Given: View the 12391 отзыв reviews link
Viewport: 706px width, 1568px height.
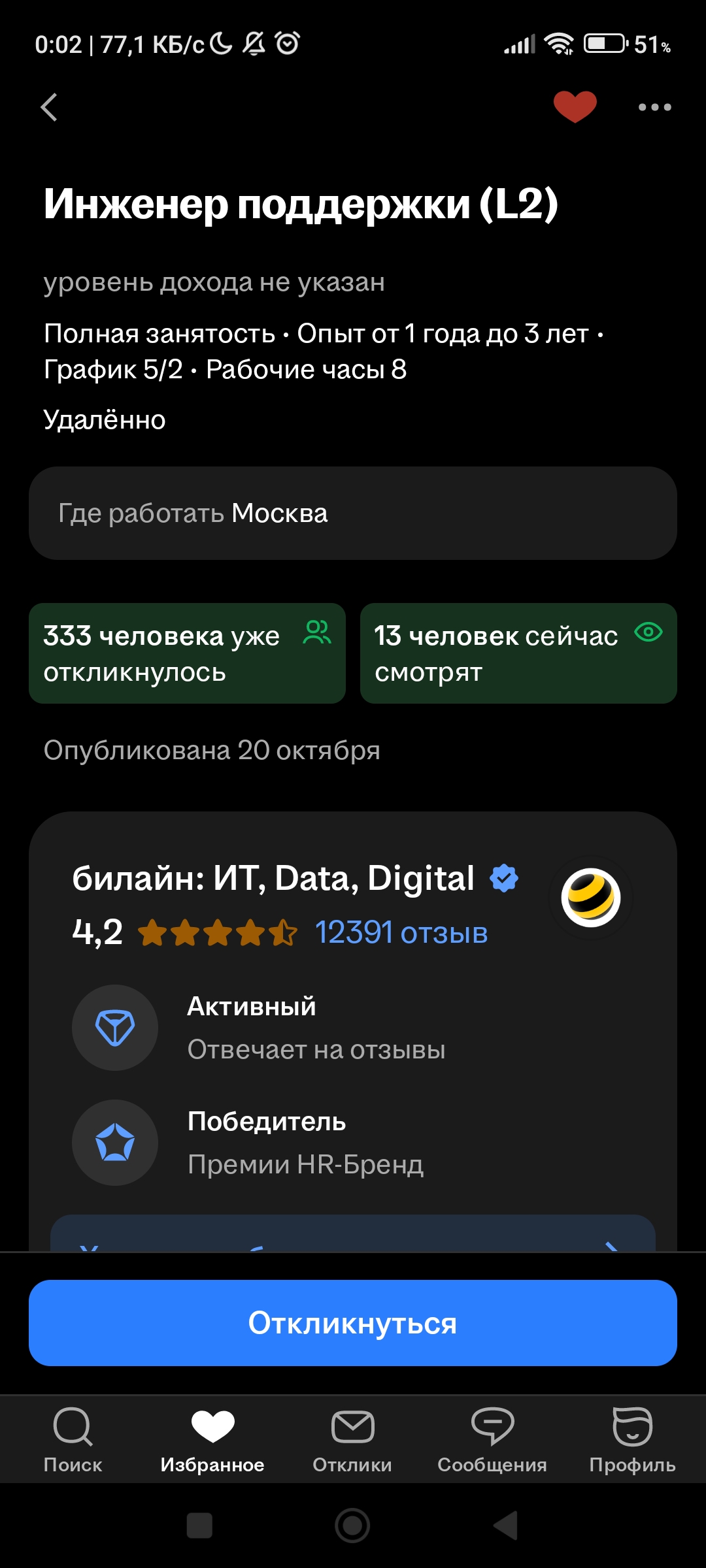Looking at the screenshot, I should 401,933.
